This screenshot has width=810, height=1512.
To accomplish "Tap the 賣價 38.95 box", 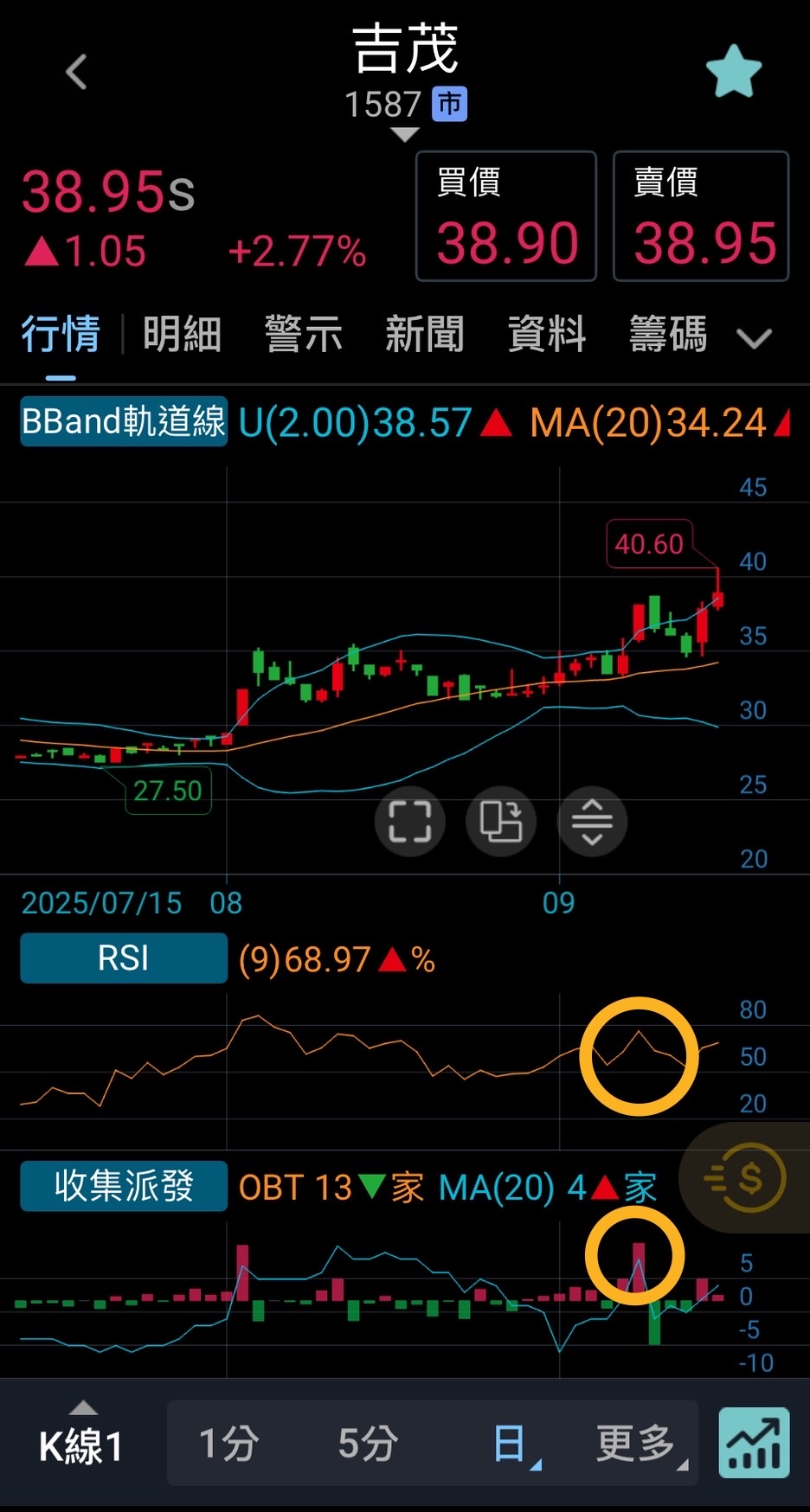I will click(701, 216).
